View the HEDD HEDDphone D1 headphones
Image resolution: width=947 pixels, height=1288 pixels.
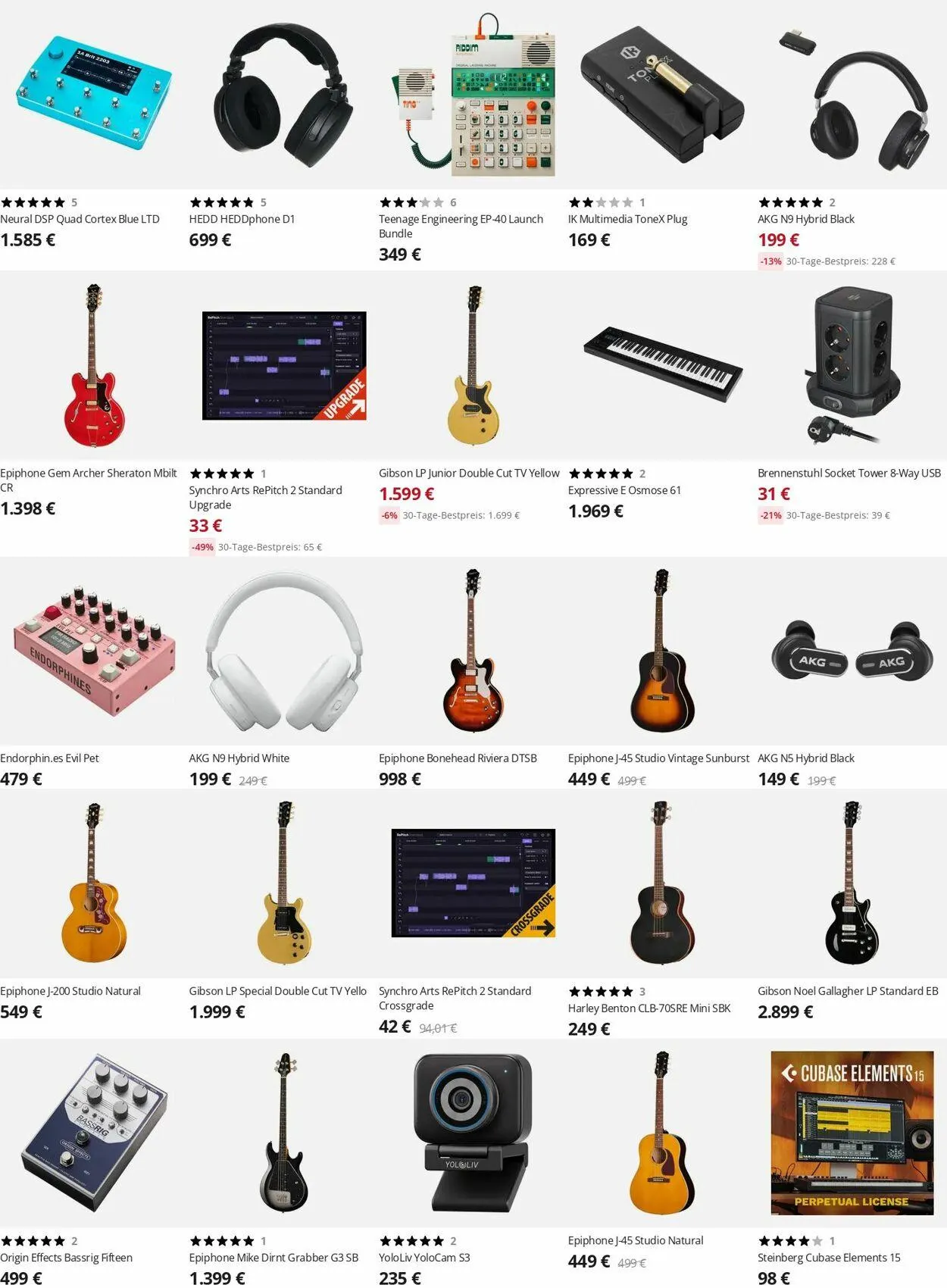[242, 219]
